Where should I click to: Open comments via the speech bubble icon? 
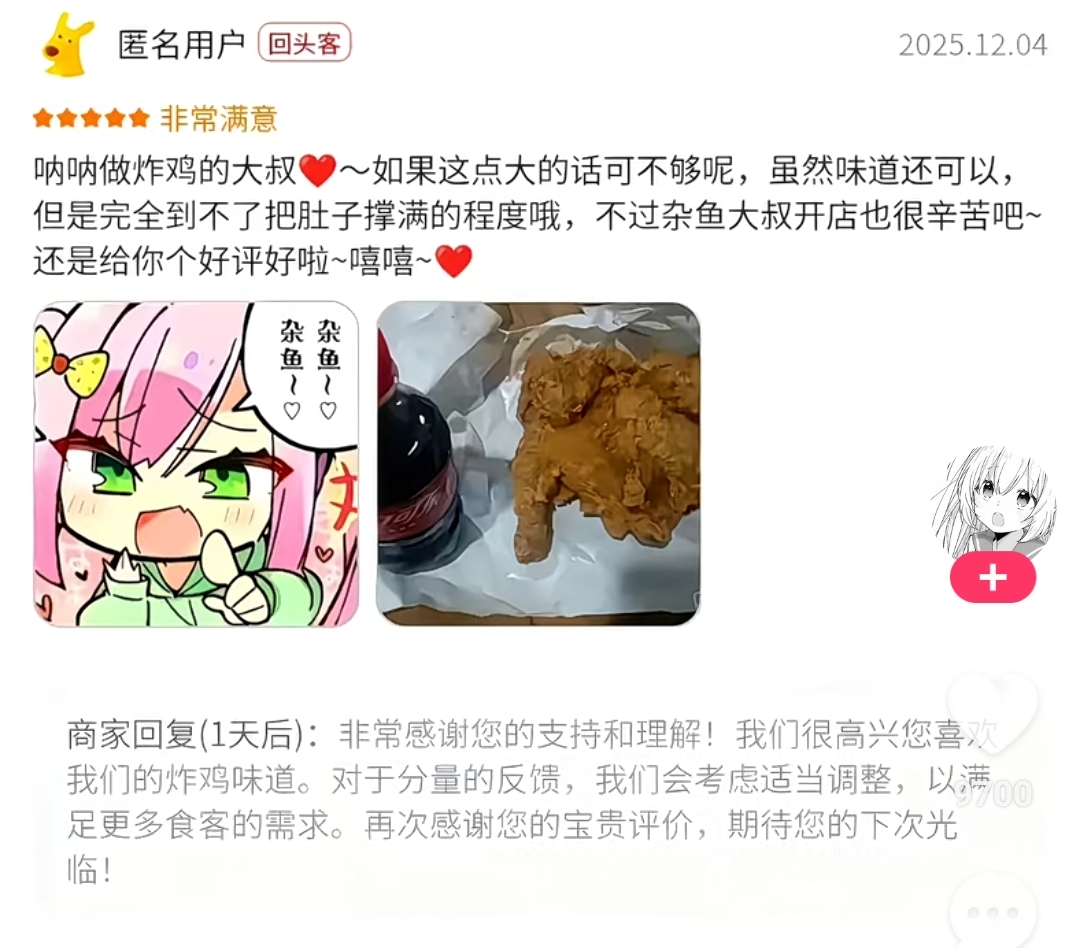992,910
